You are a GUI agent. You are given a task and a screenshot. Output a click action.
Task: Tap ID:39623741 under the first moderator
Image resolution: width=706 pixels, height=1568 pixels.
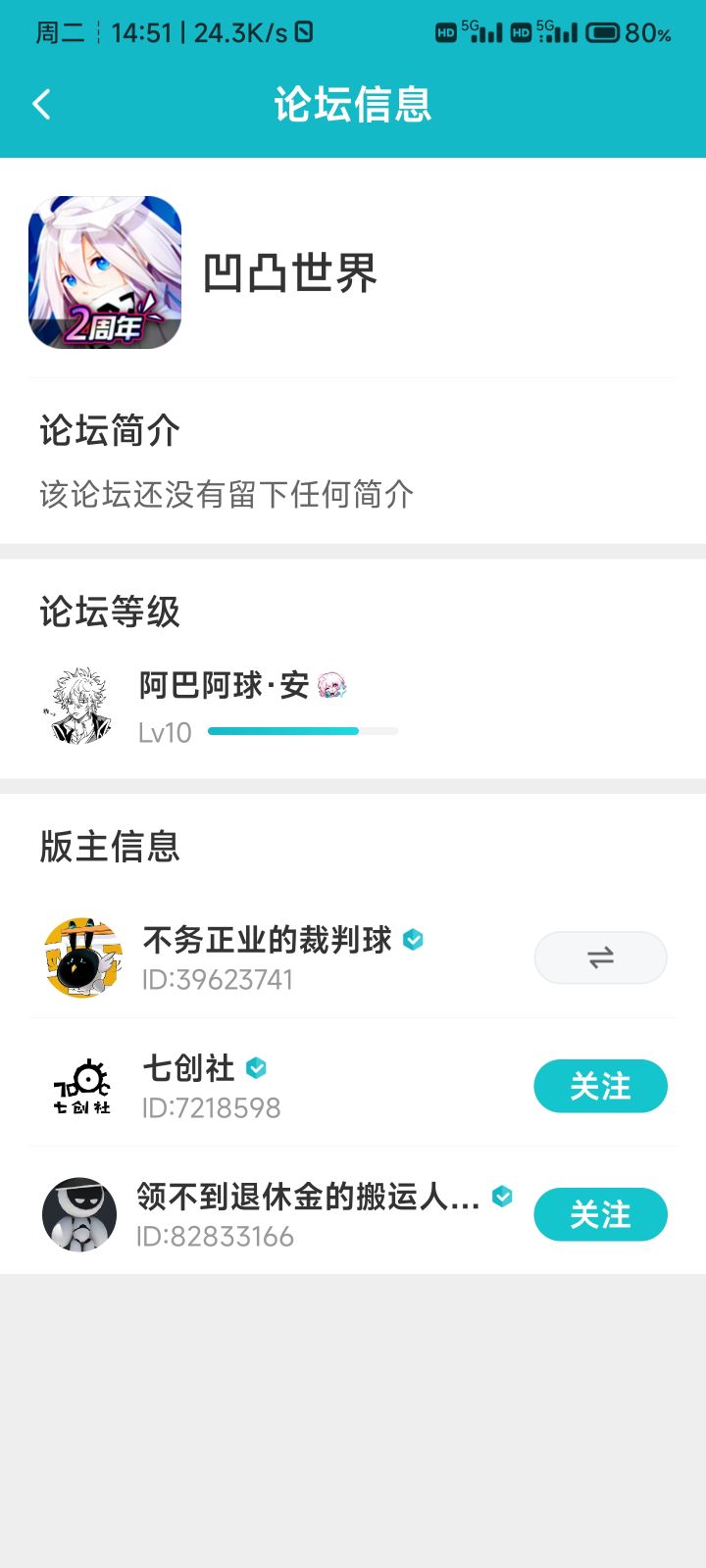(x=218, y=979)
